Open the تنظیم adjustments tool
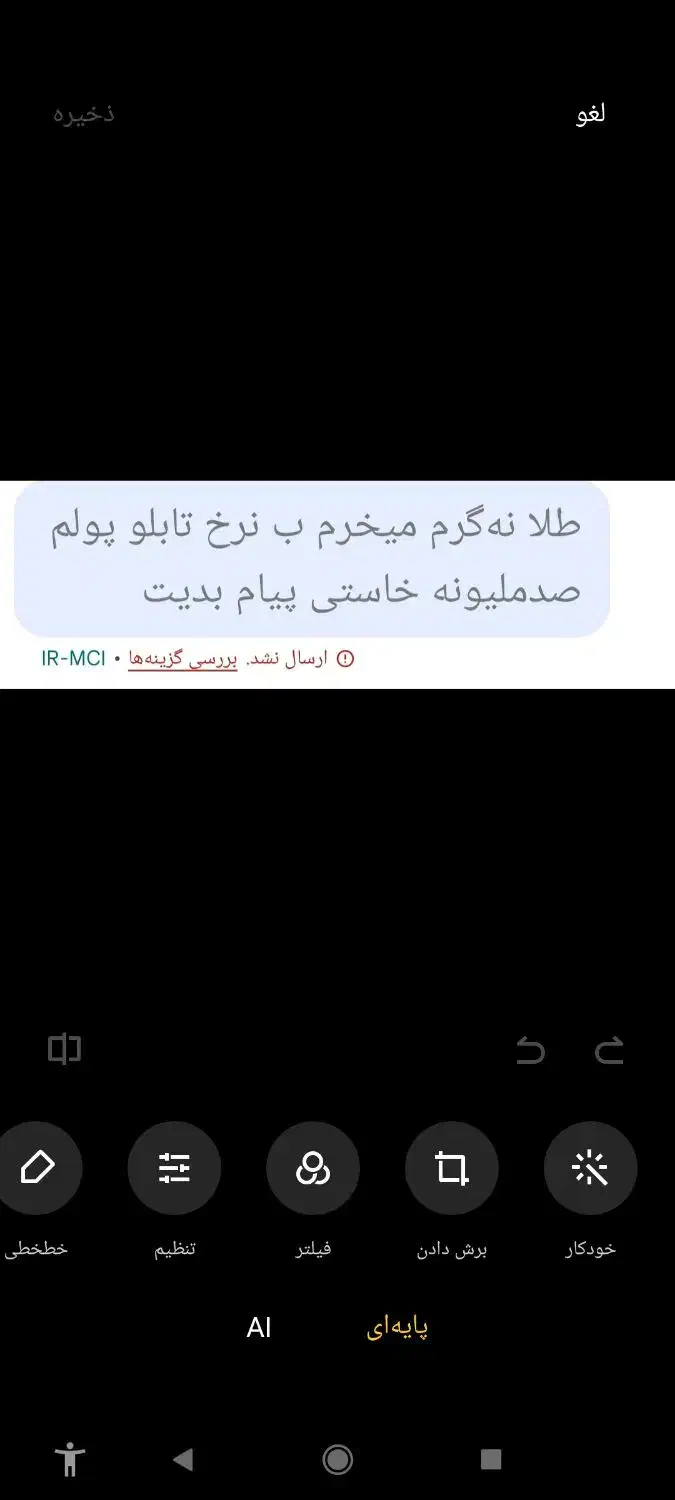675x1500 pixels. click(174, 1168)
